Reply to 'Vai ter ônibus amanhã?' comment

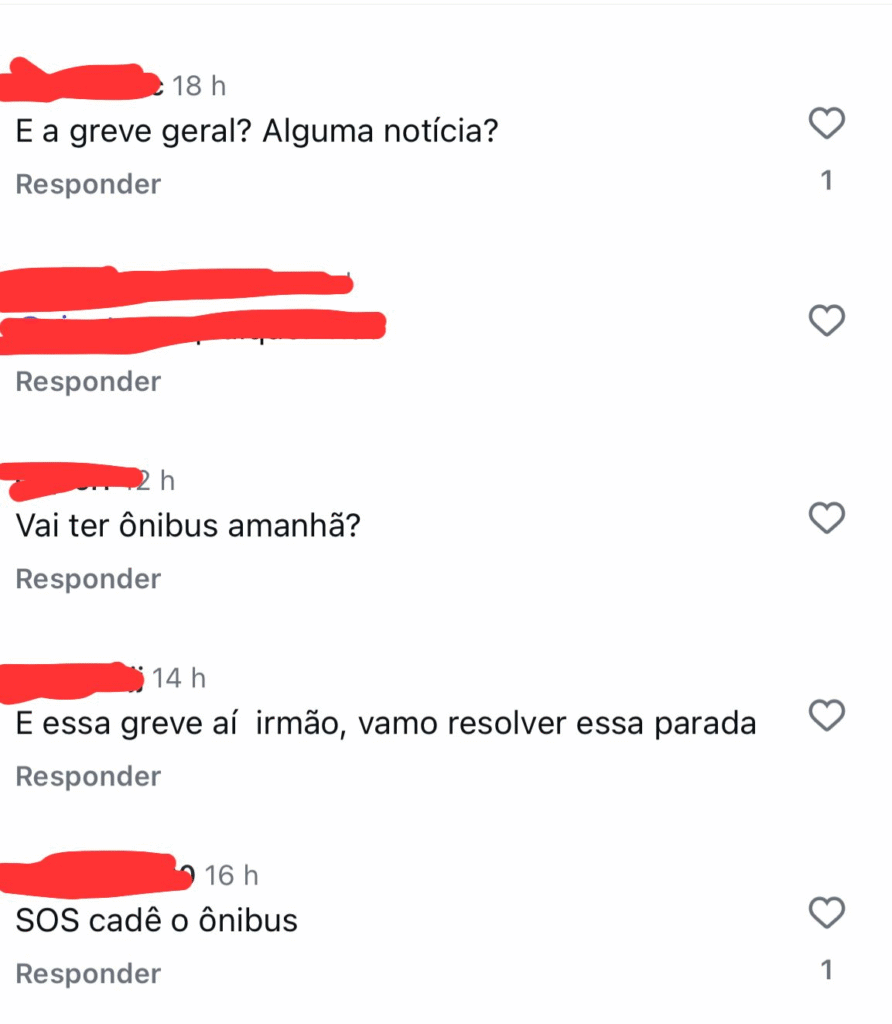[x=88, y=579]
